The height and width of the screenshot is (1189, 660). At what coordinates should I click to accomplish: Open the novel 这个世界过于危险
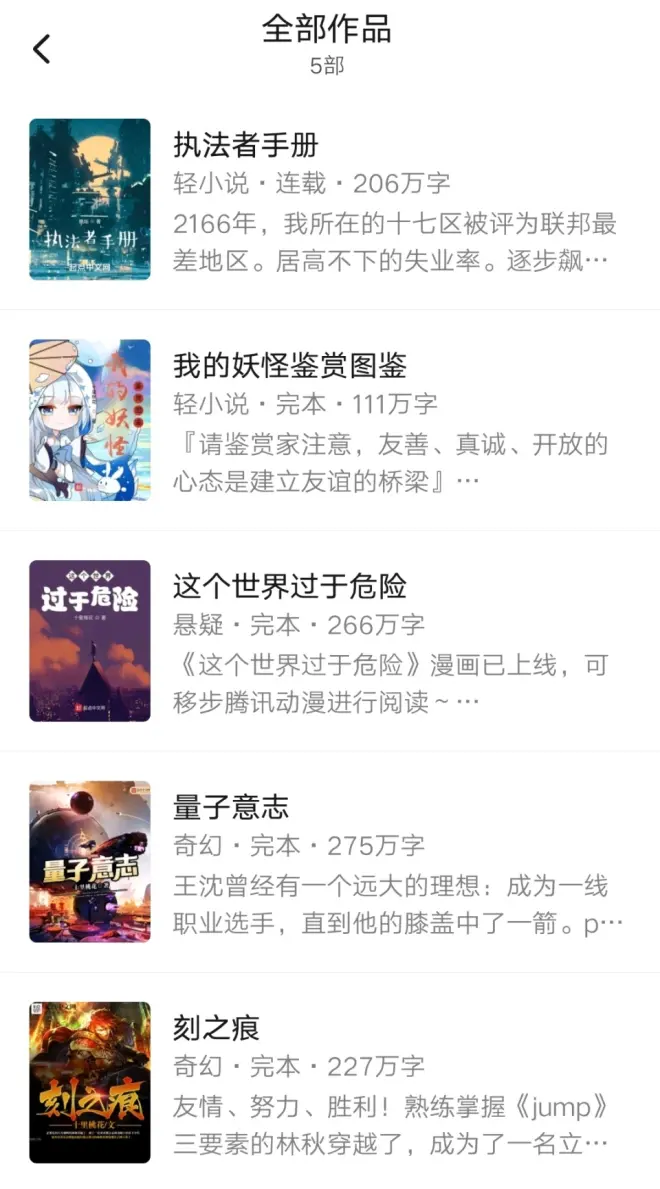[290, 586]
